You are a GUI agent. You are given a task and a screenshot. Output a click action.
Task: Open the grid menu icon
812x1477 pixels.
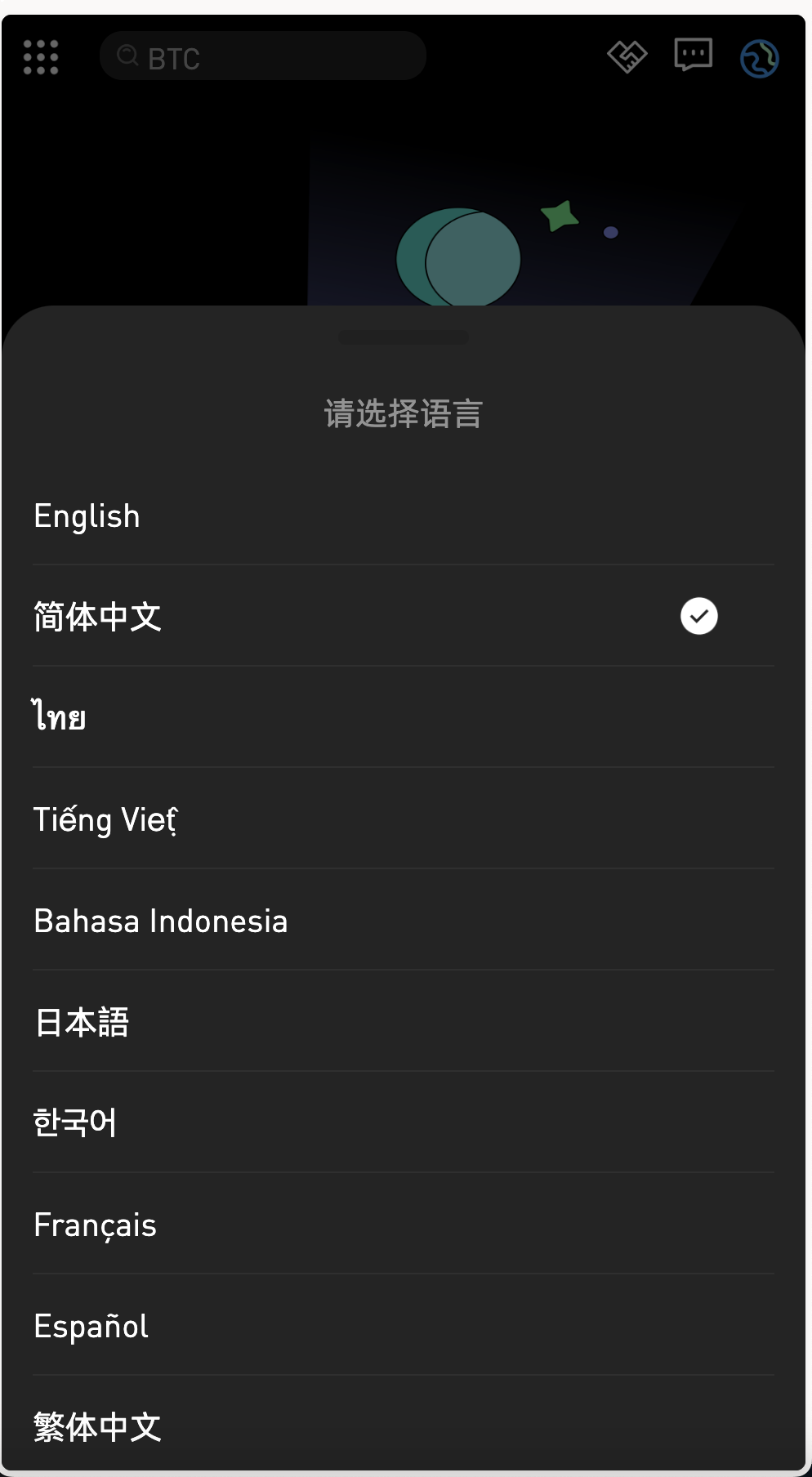(x=41, y=57)
